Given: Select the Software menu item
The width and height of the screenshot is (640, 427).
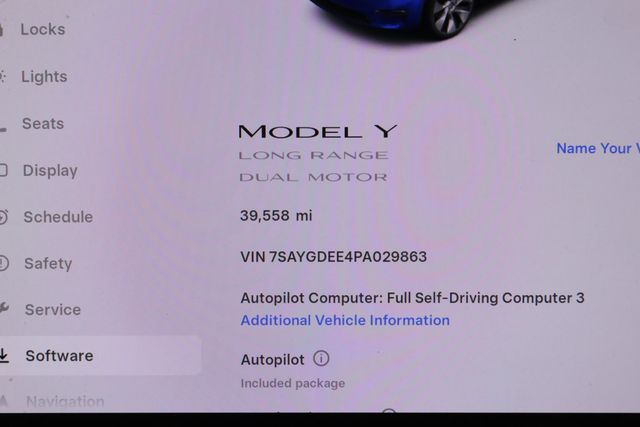Looking at the screenshot, I should pyautogui.click(x=59, y=355).
